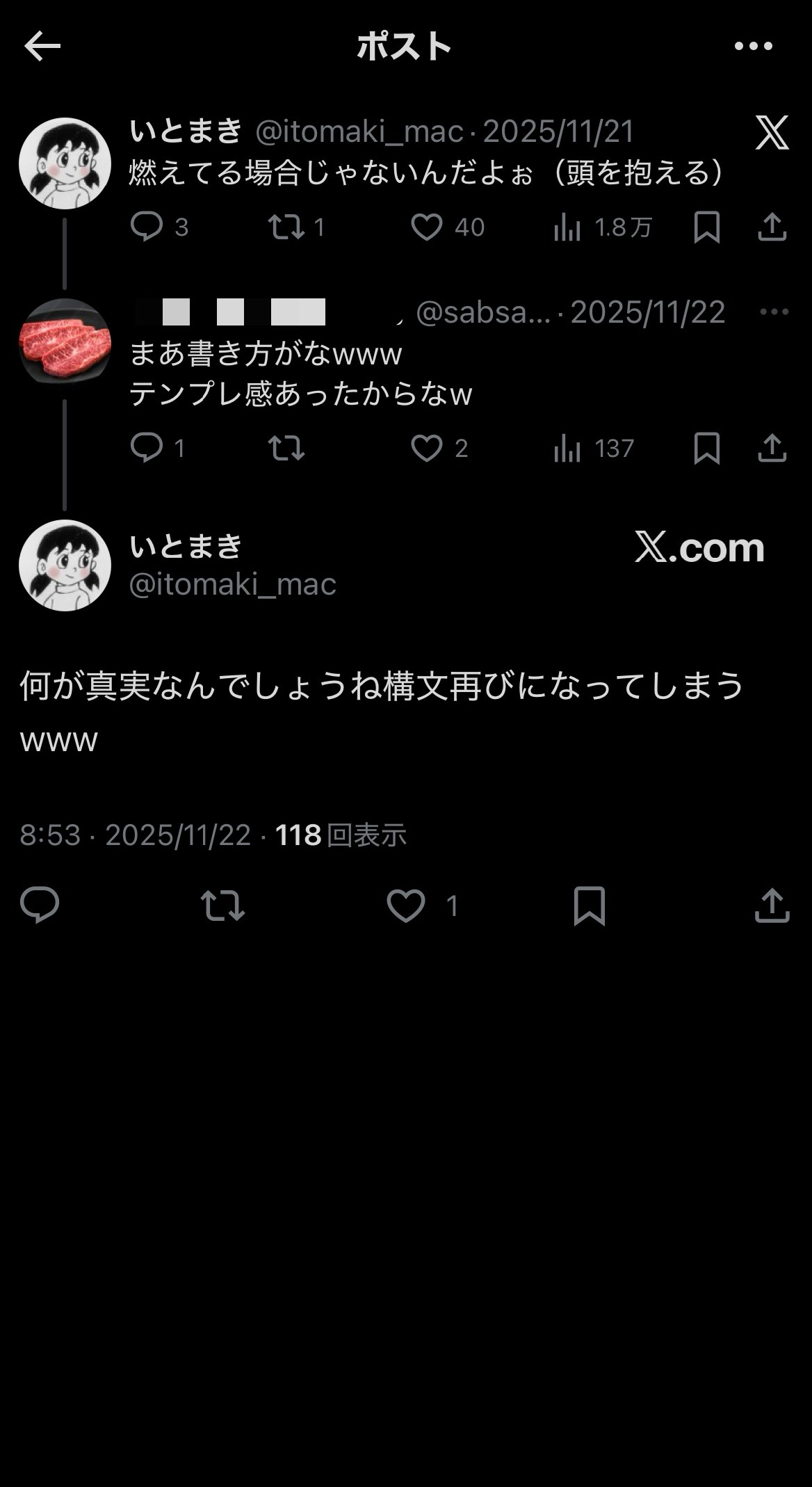The width and height of the screenshot is (812, 1487).
Task: Reply to the 燃えてる場合じゃない post
Action: tap(147, 227)
